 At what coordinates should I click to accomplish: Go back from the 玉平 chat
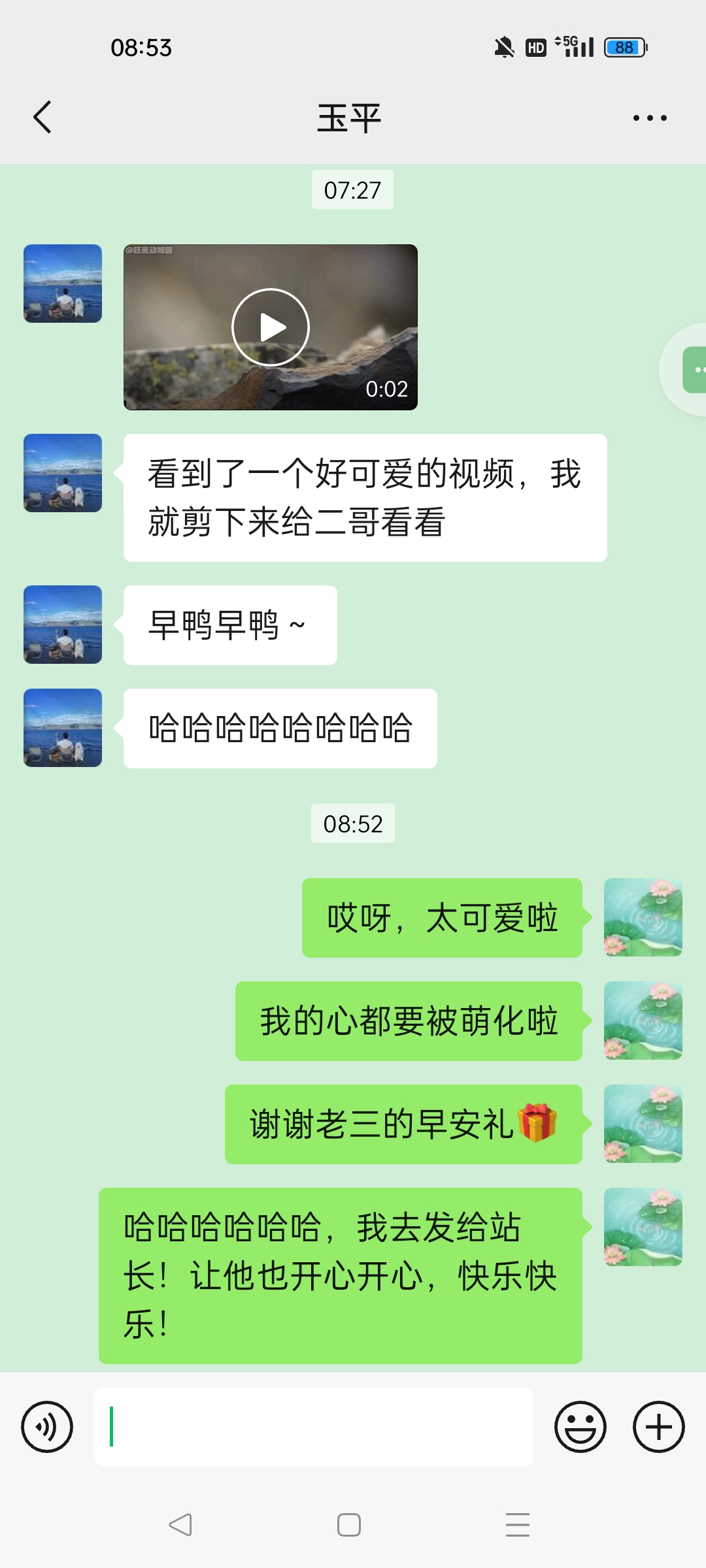click(43, 118)
